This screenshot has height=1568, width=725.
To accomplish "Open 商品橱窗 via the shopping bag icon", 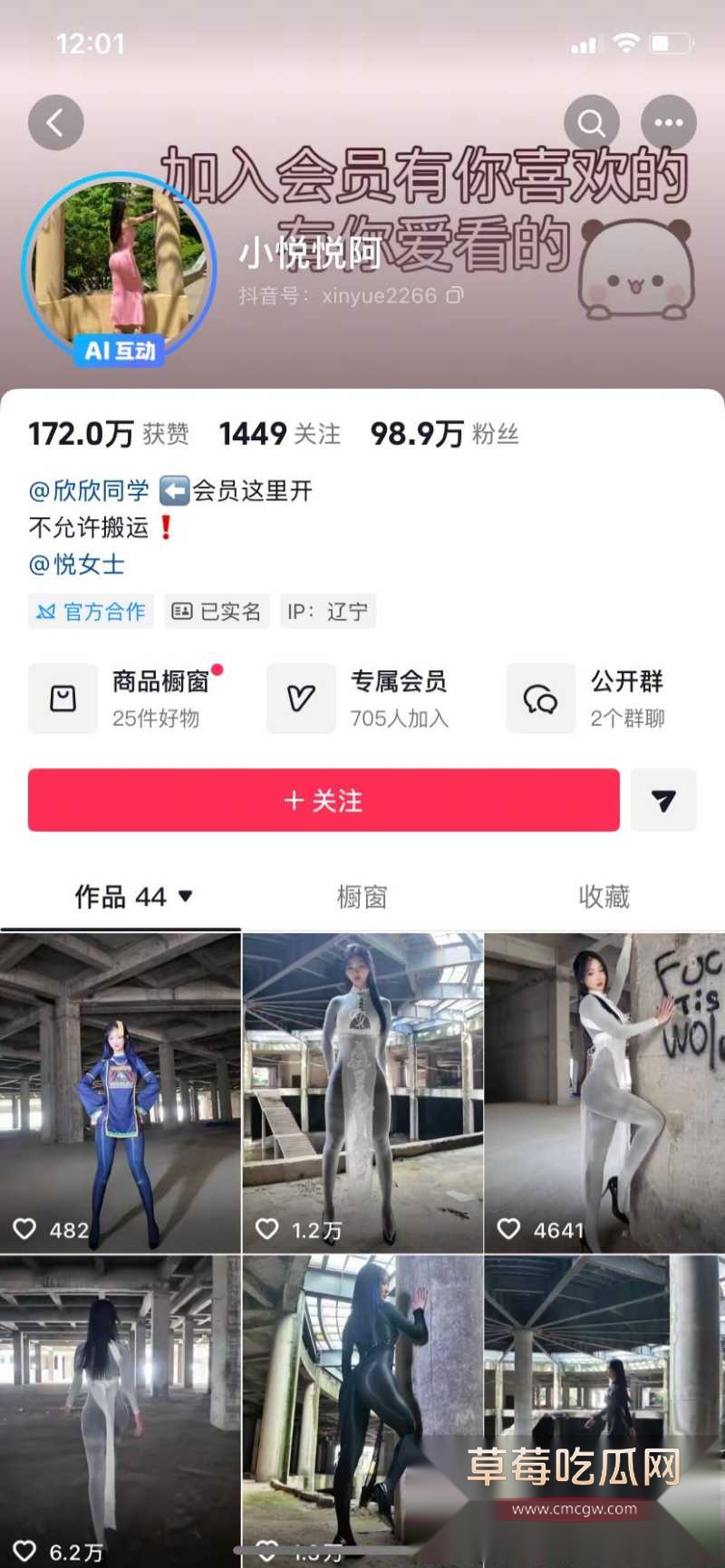I will click(63, 697).
